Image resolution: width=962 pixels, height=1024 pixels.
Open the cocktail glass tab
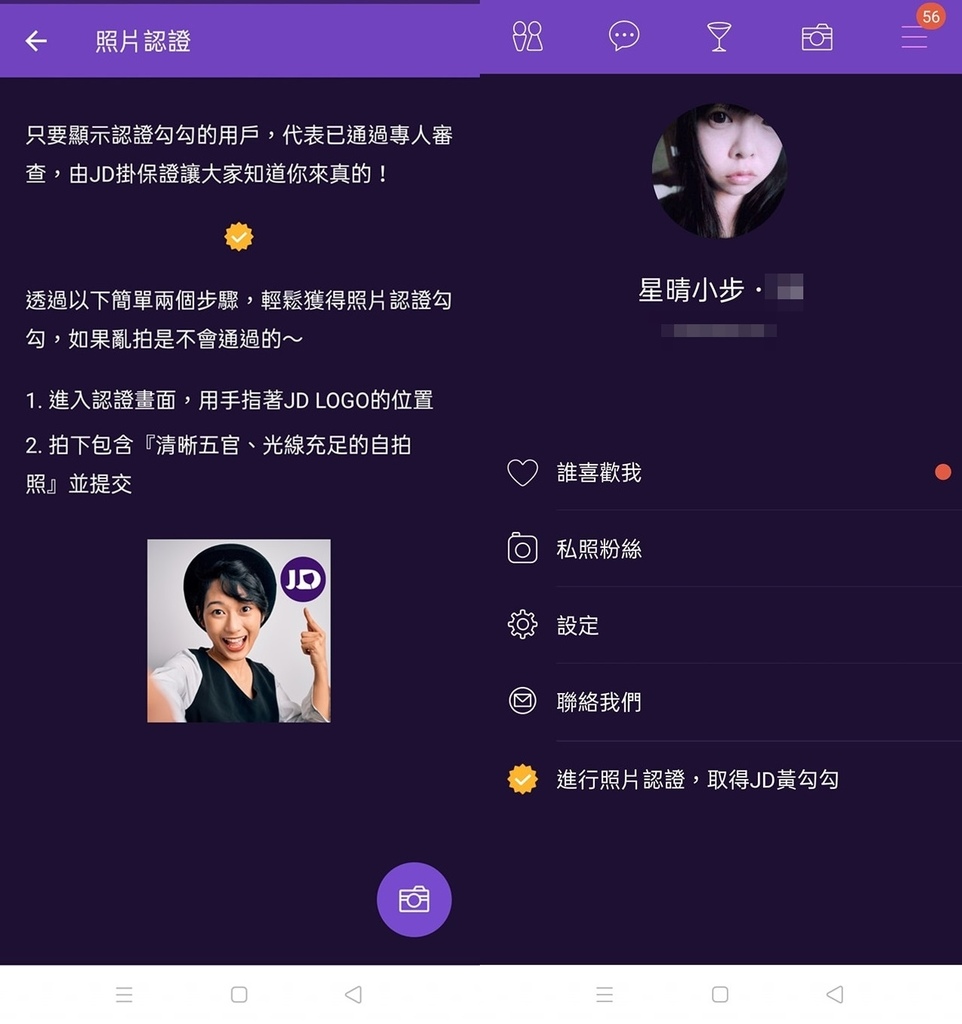click(x=719, y=37)
